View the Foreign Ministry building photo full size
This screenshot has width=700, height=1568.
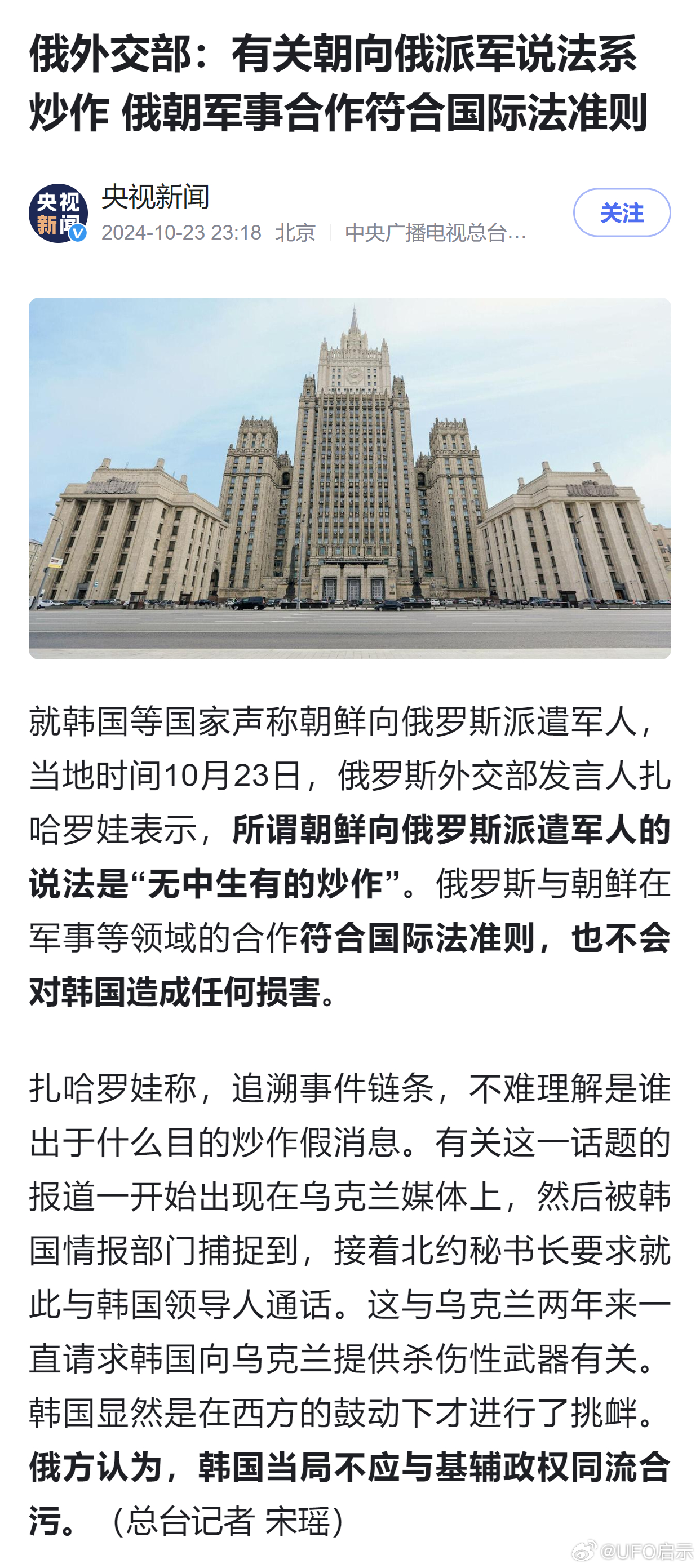[x=350, y=478]
